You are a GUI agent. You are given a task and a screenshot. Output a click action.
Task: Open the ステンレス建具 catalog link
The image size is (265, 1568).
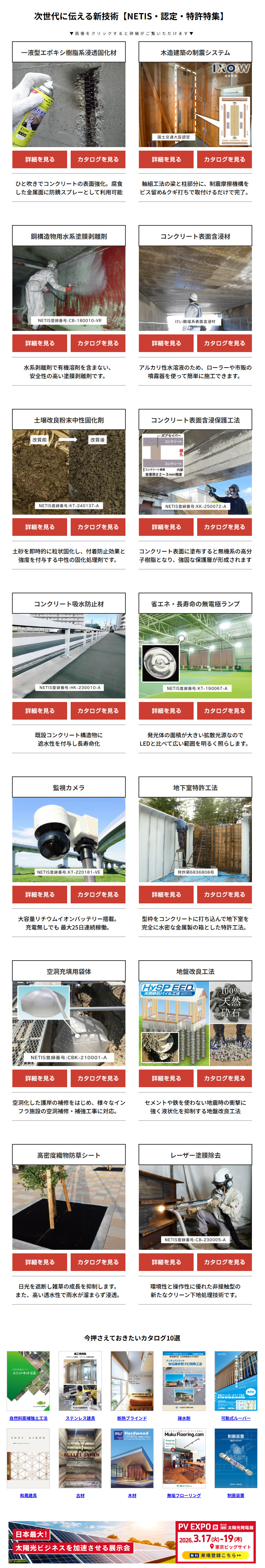[x=80, y=1418]
